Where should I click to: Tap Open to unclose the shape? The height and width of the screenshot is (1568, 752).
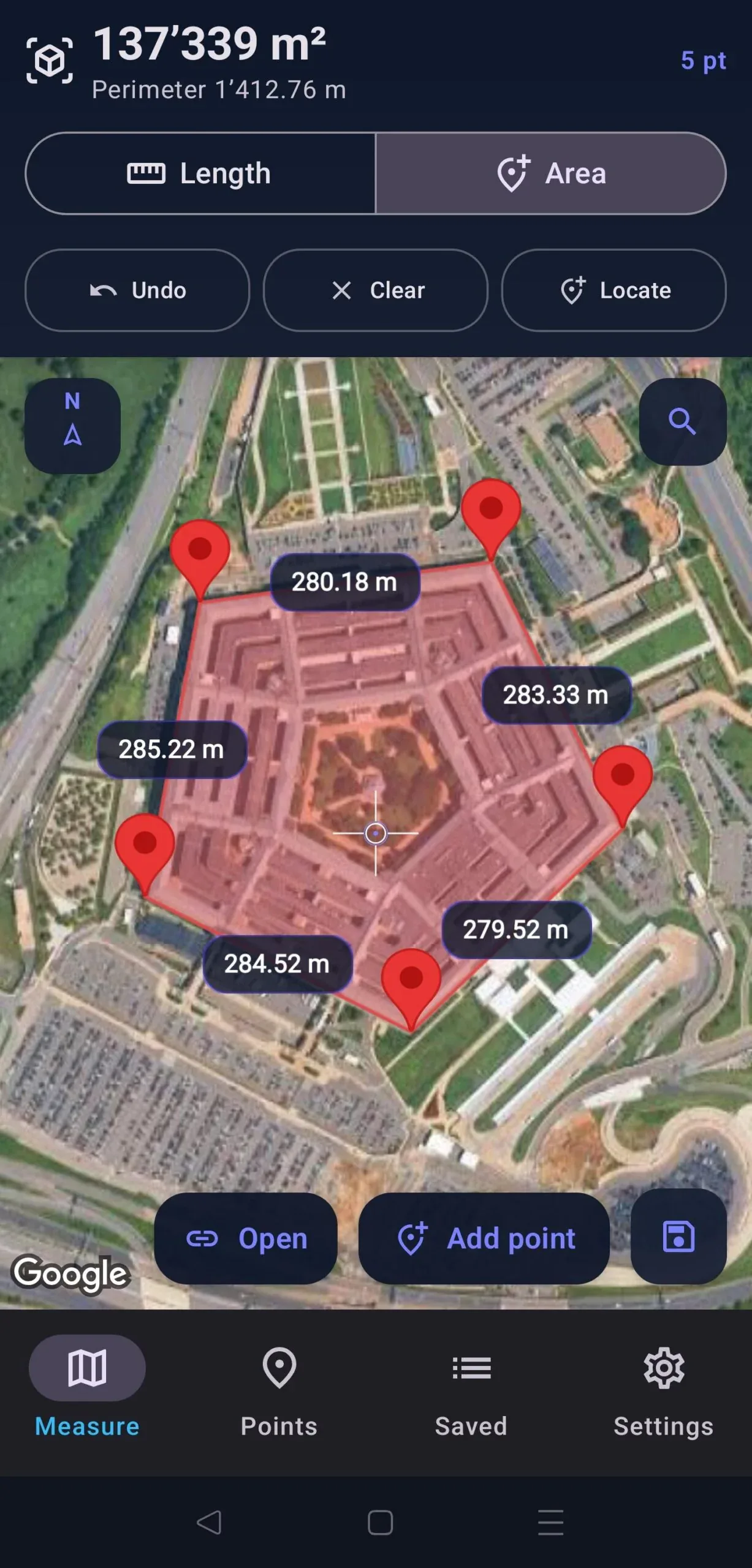[x=246, y=1238]
